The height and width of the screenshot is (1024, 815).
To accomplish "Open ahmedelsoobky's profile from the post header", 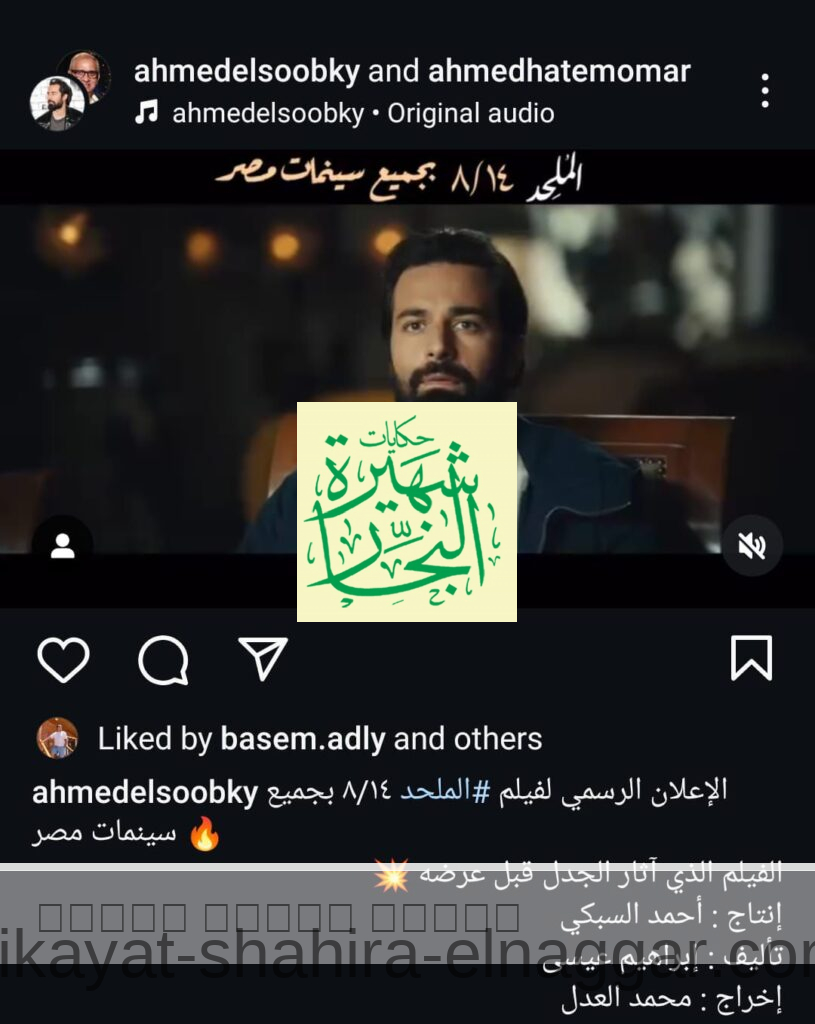I will [x=247, y=72].
